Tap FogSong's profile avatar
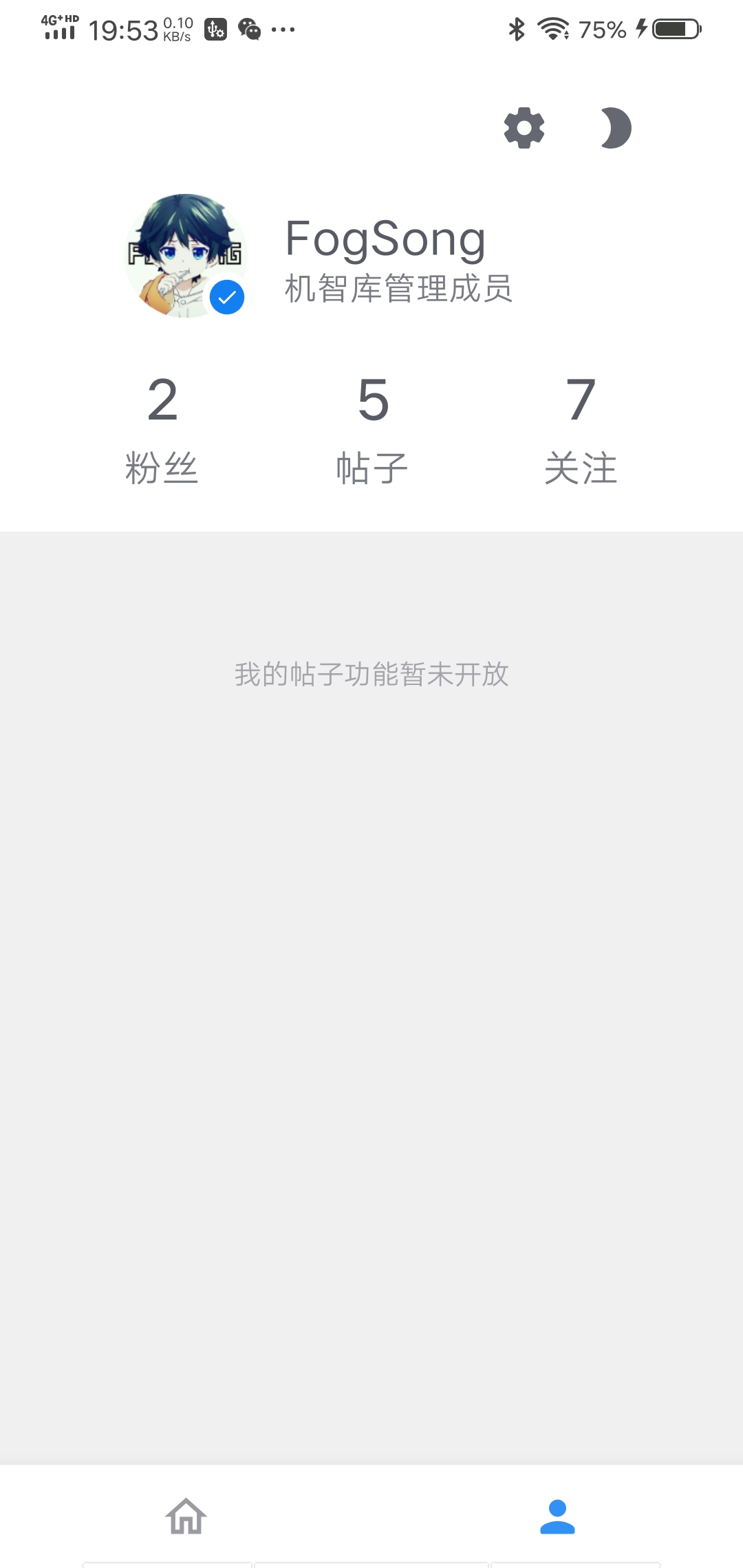 186,255
